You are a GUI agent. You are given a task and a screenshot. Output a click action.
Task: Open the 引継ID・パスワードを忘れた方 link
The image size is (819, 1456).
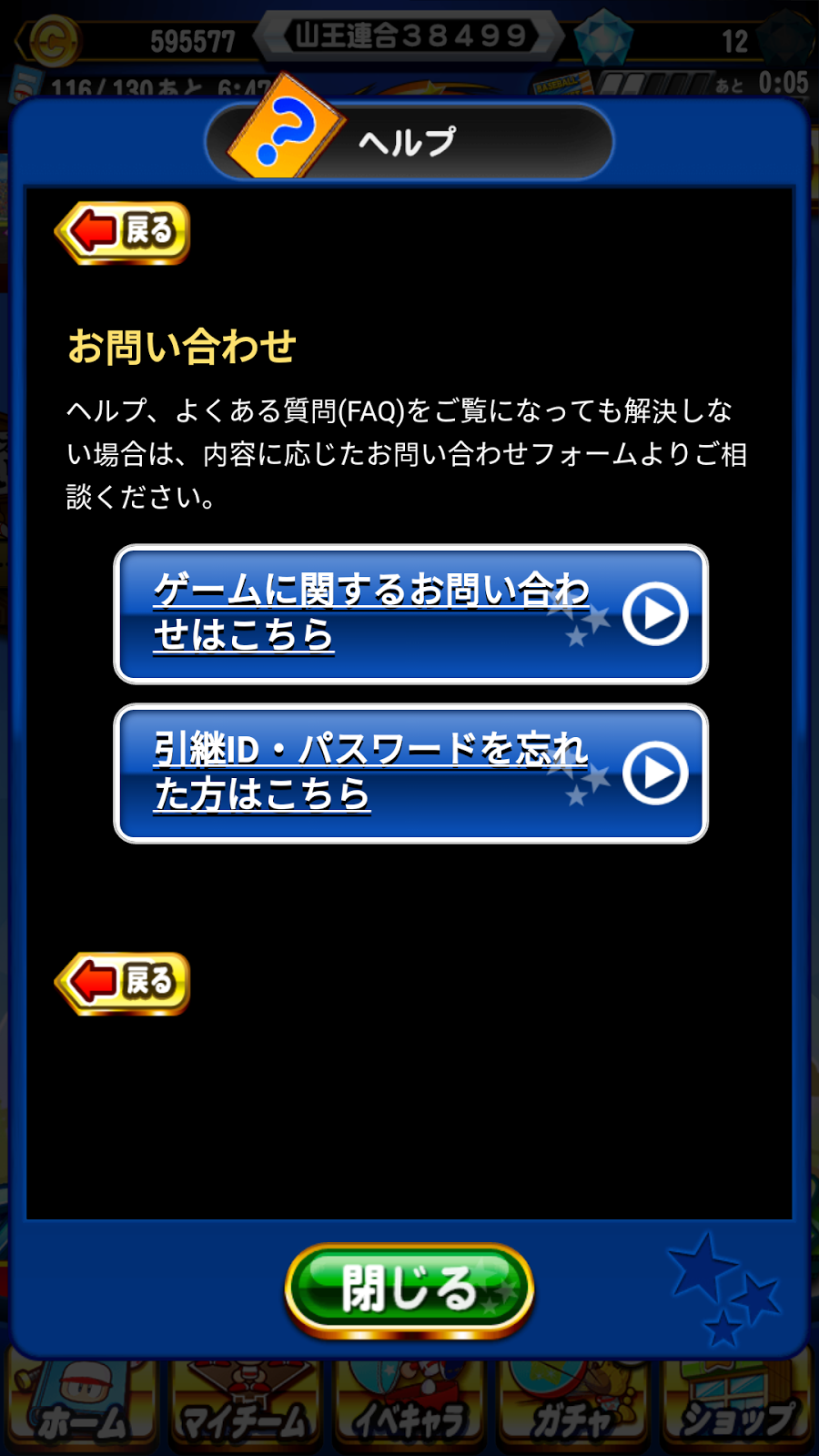tap(410, 773)
